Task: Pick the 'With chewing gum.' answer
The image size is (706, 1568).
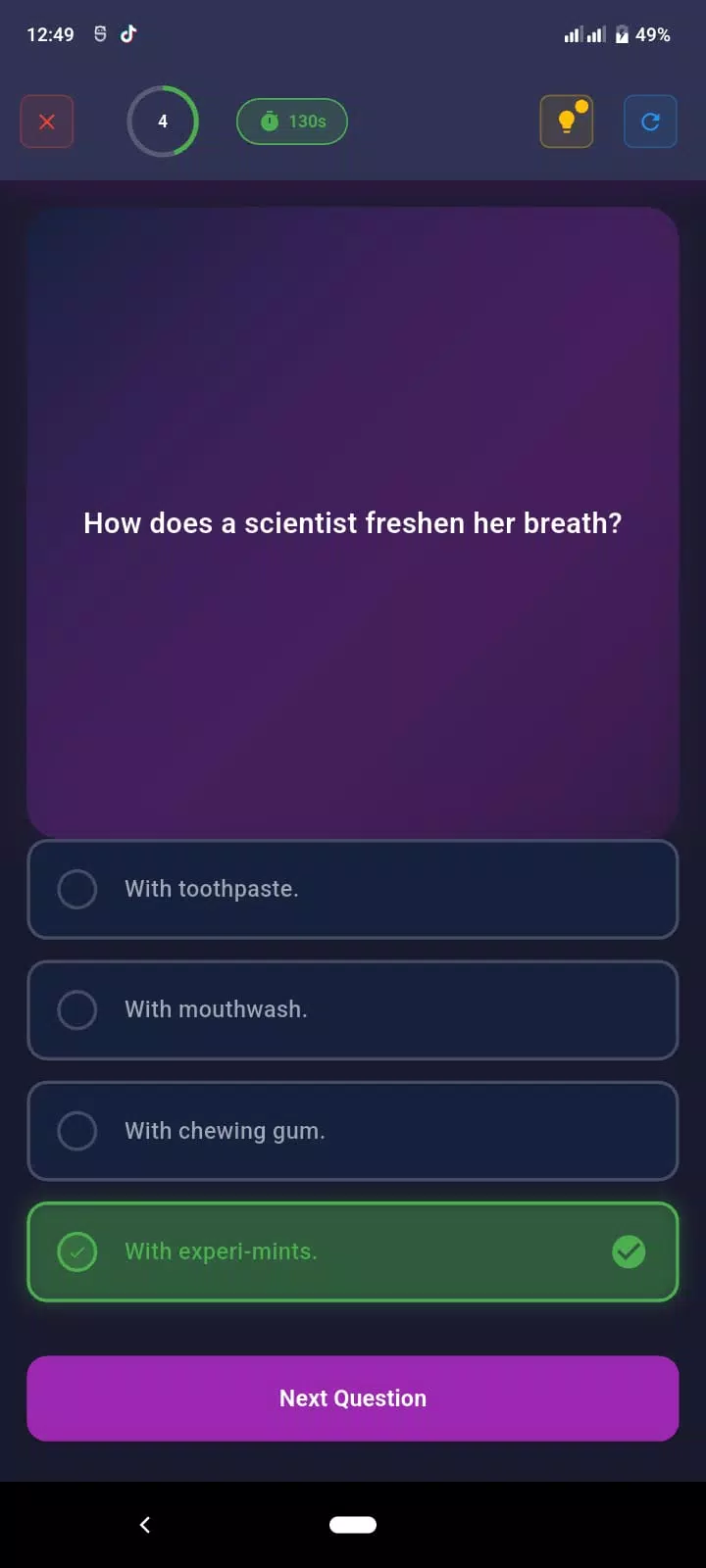Action: [x=353, y=1131]
